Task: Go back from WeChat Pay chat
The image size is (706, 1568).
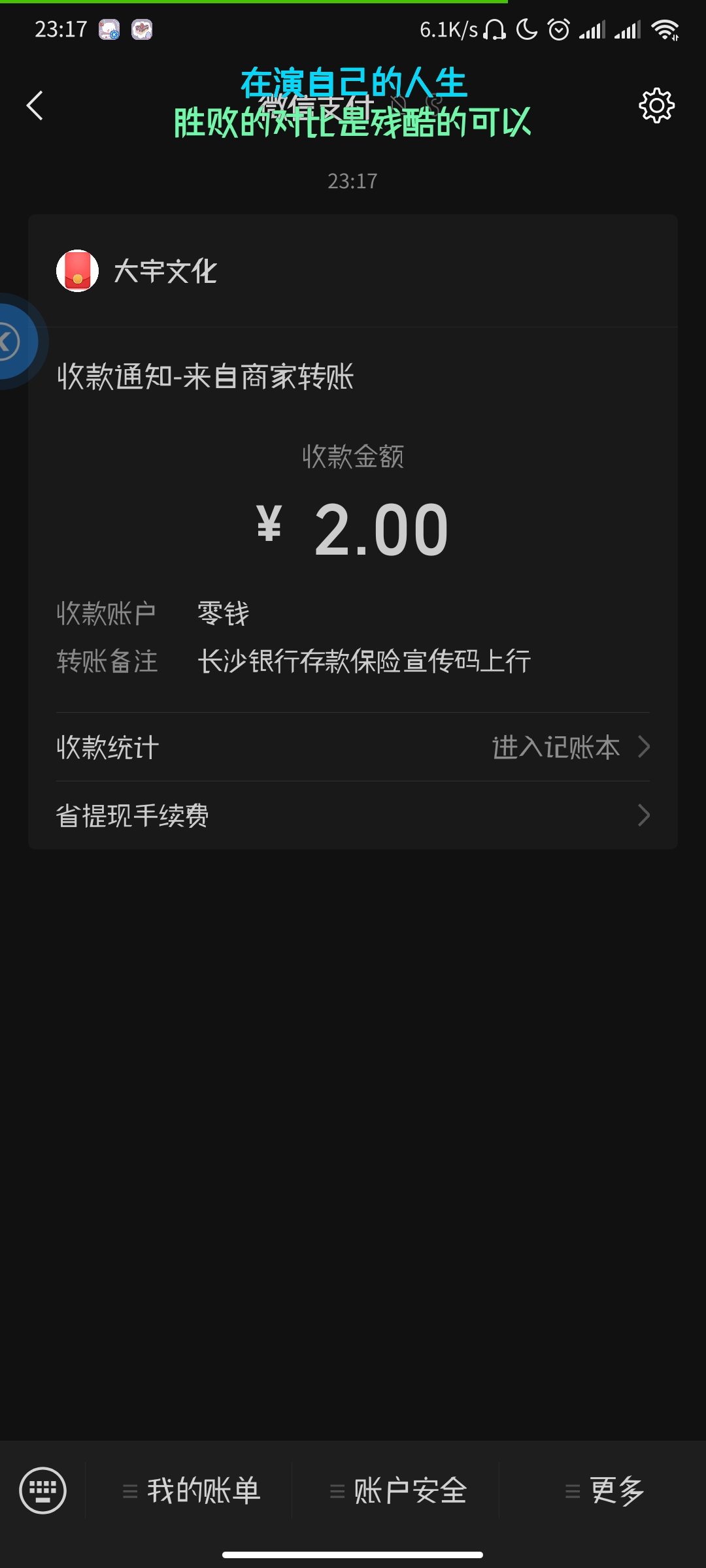Action: tap(35, 106)
